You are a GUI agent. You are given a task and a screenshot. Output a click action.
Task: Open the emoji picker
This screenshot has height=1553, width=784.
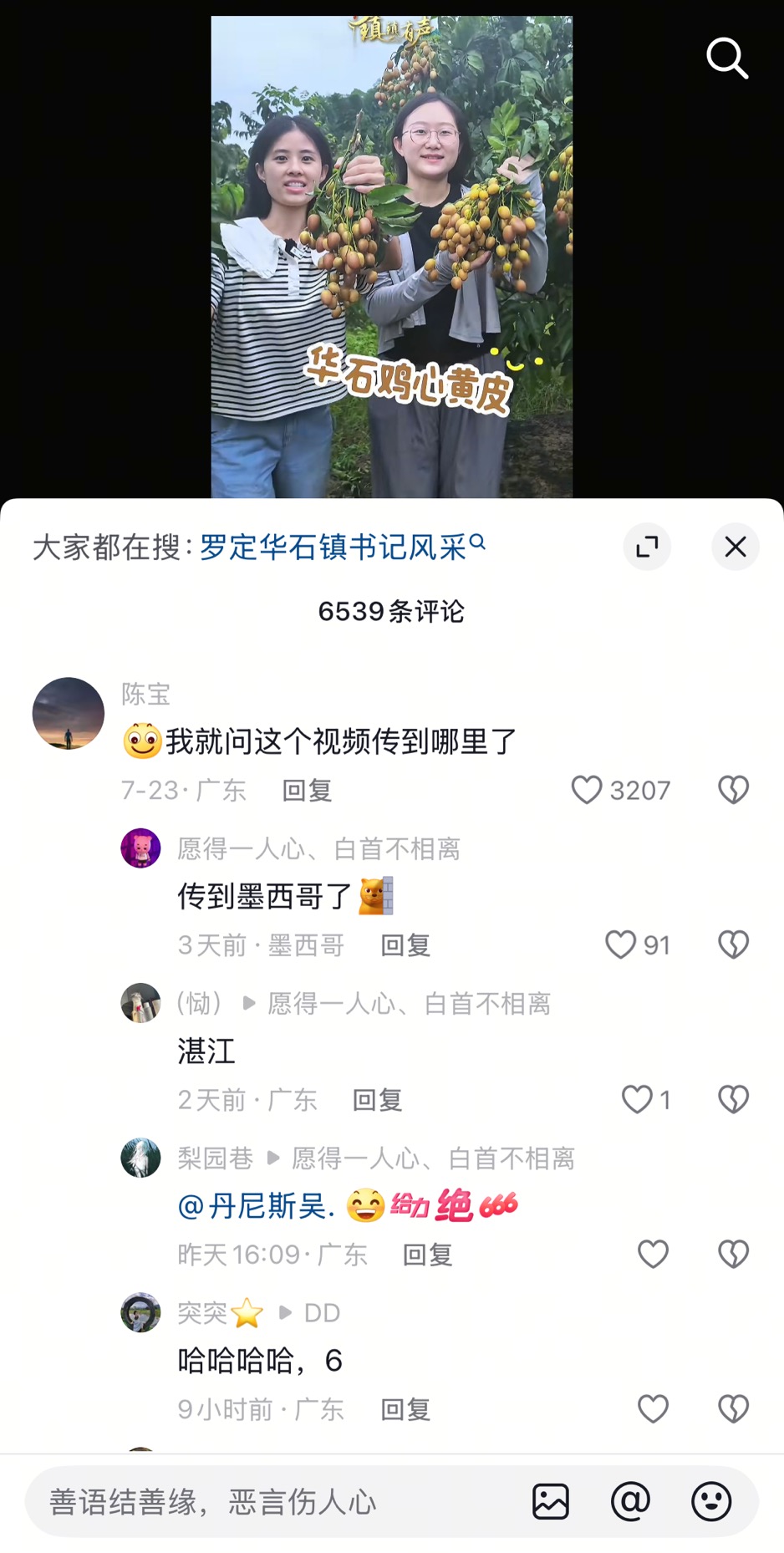pyautogui.click(x=711, y=1502)
